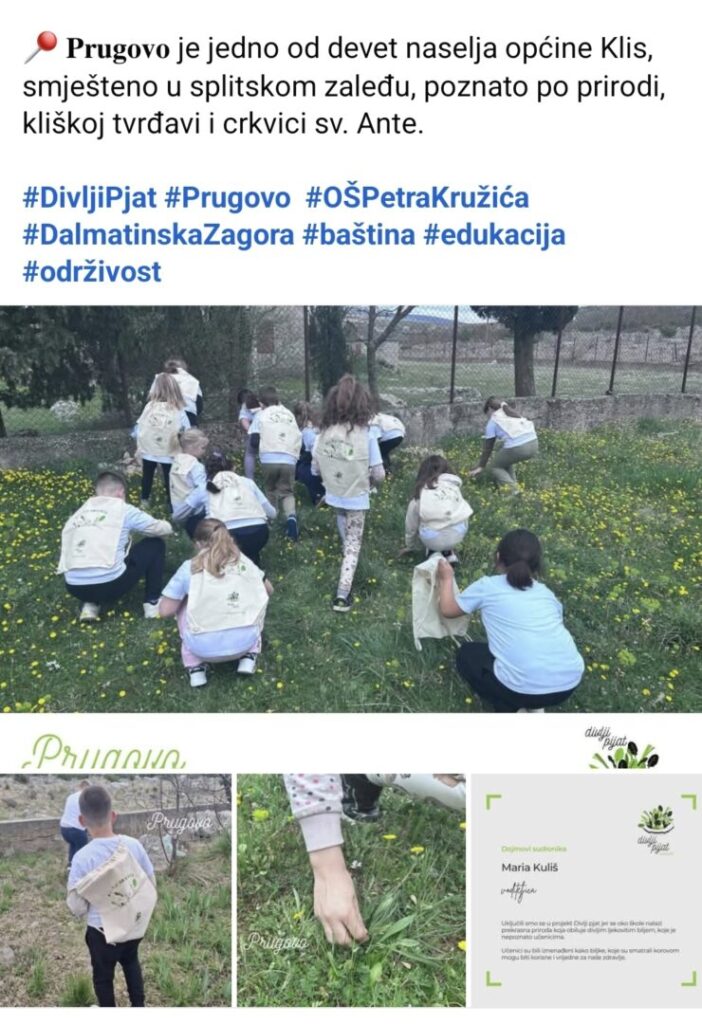Open the #DivljiPjat hashtag
Image resolution: width=702 pixels, height=1024 pixels.
(89, 197)
